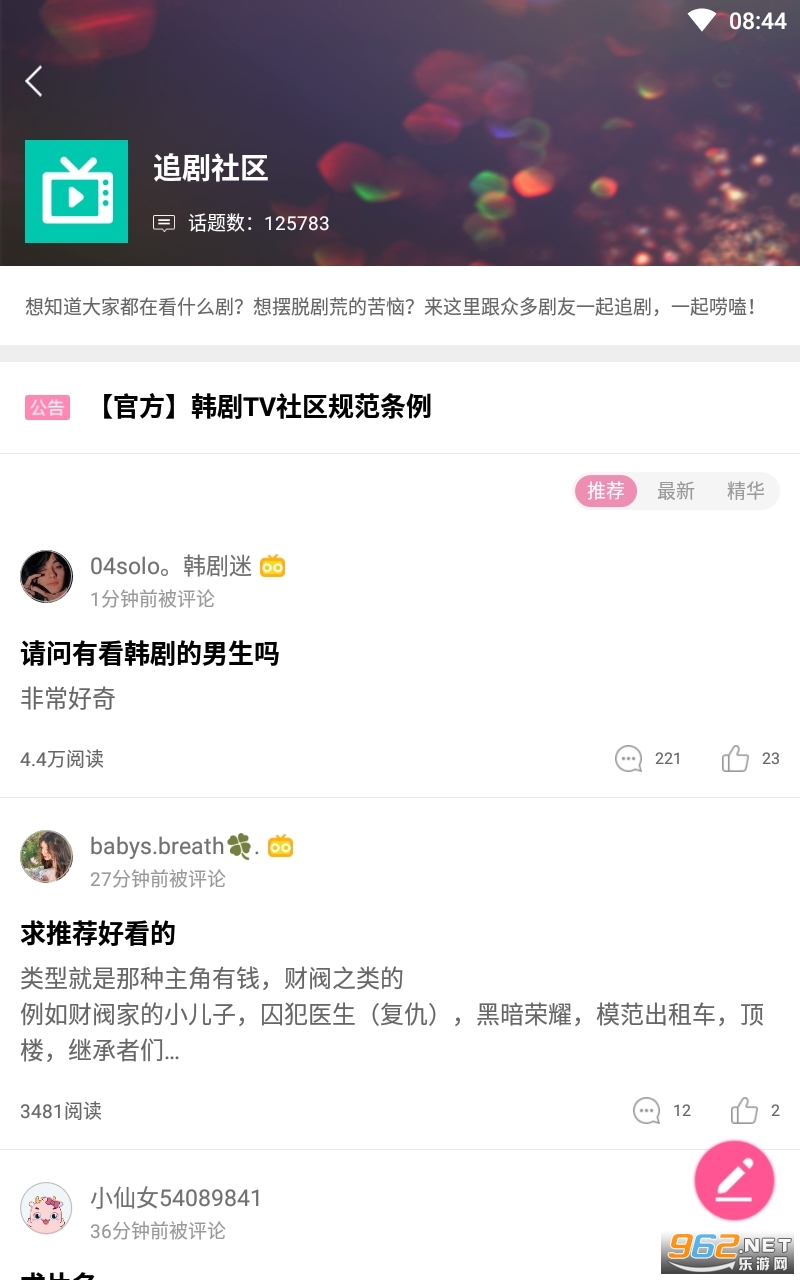Go back using the top-left arrow
Image resolution: width=800 pixels, height=1280 pixels.
point(34,81)
